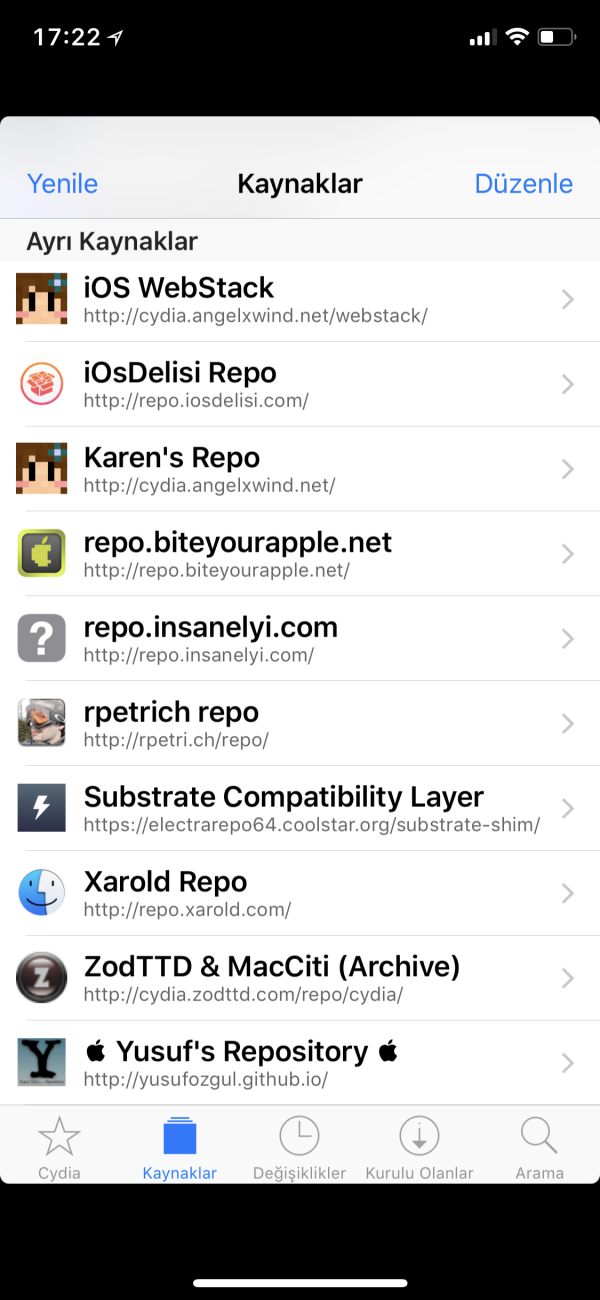Open ZodTTD & MacCiti (Archive) source

pos(300,979)
